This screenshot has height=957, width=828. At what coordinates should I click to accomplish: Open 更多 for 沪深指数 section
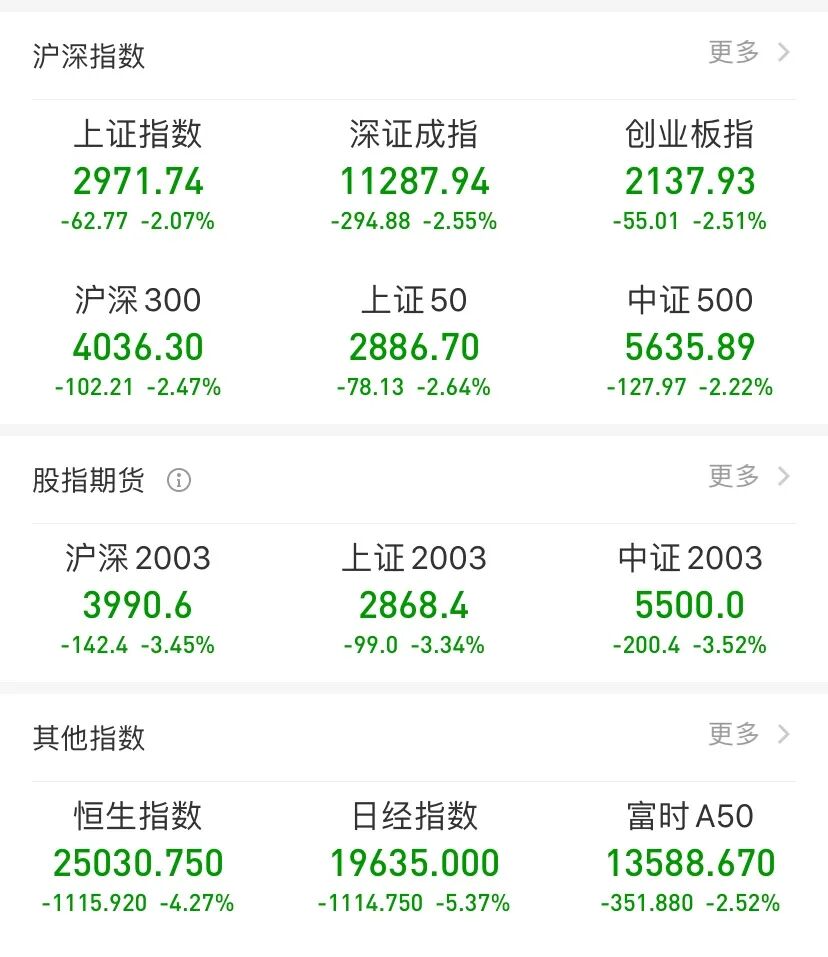click(748, 53)
